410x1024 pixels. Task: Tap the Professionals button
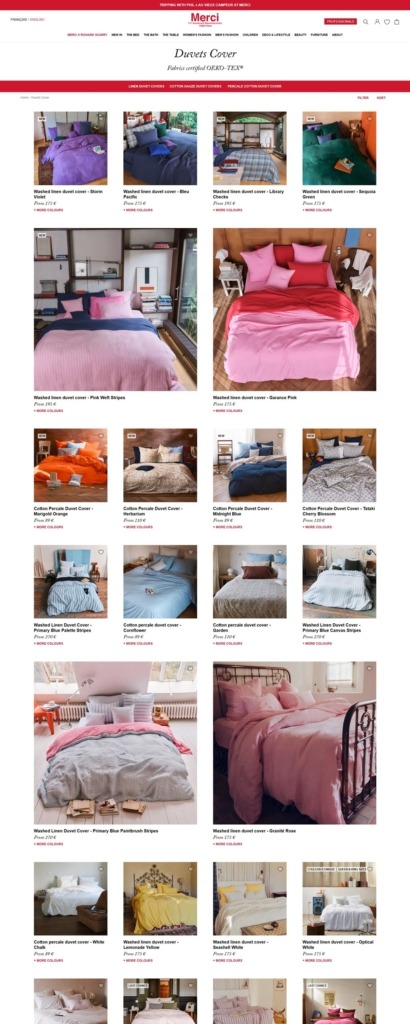pyautogui.click(x=340, y=22)
